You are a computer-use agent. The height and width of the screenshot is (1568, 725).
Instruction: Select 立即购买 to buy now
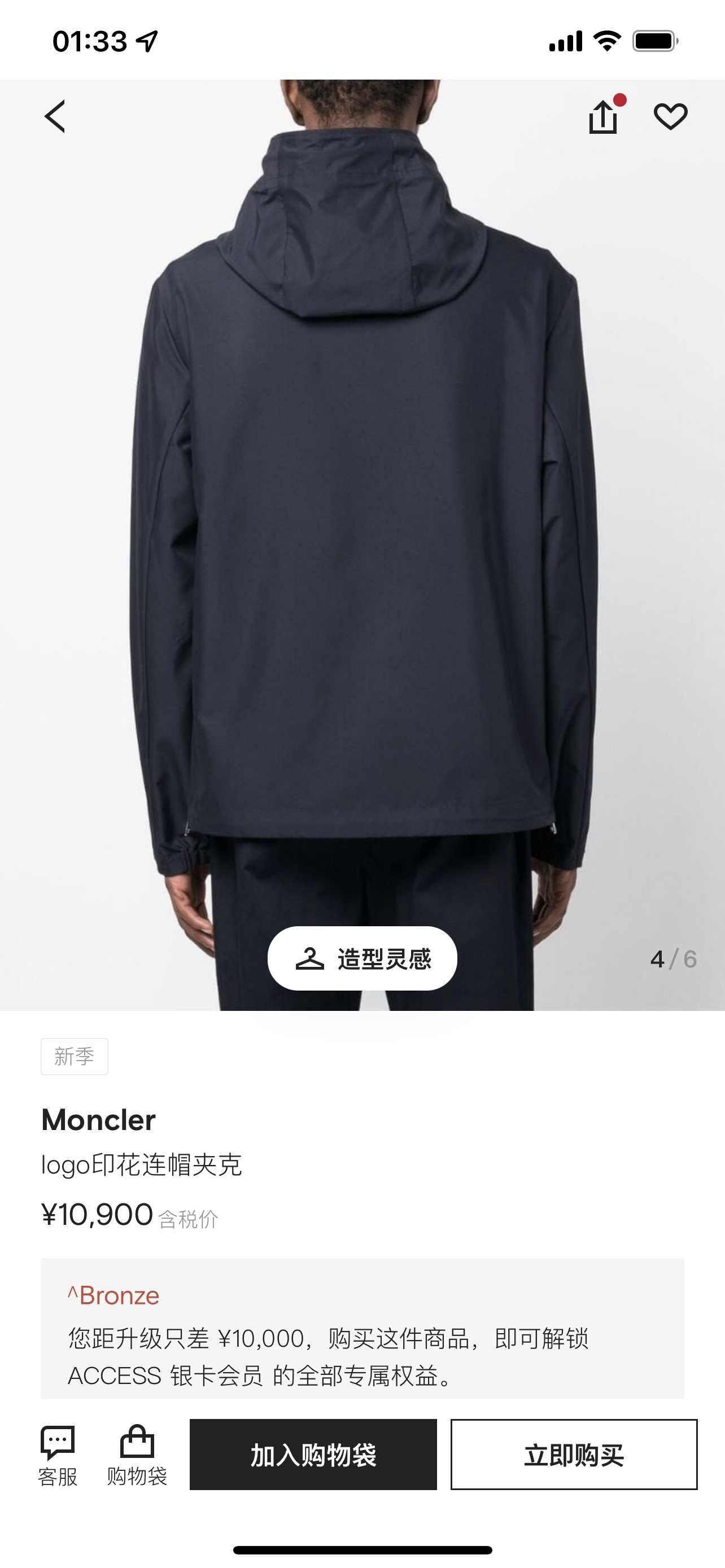click(x=574, y=1455)
